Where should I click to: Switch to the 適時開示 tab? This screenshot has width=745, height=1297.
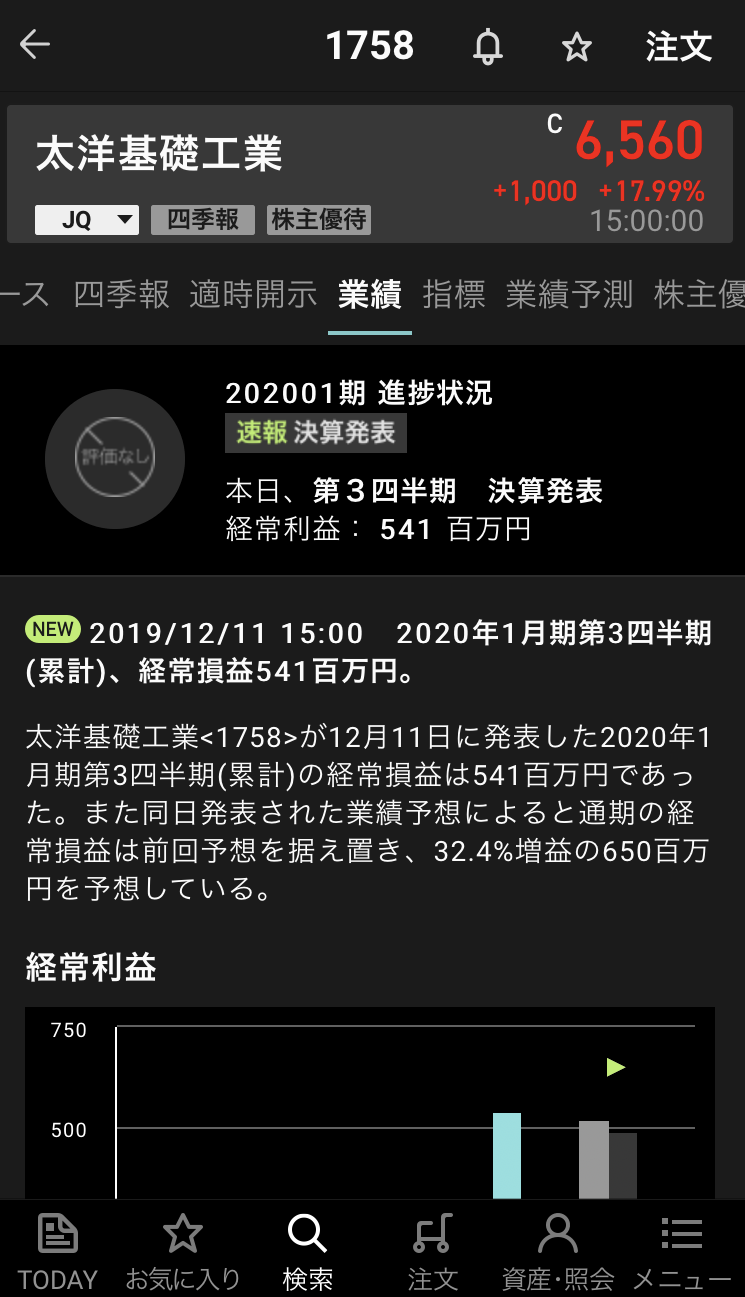[253, 294]
